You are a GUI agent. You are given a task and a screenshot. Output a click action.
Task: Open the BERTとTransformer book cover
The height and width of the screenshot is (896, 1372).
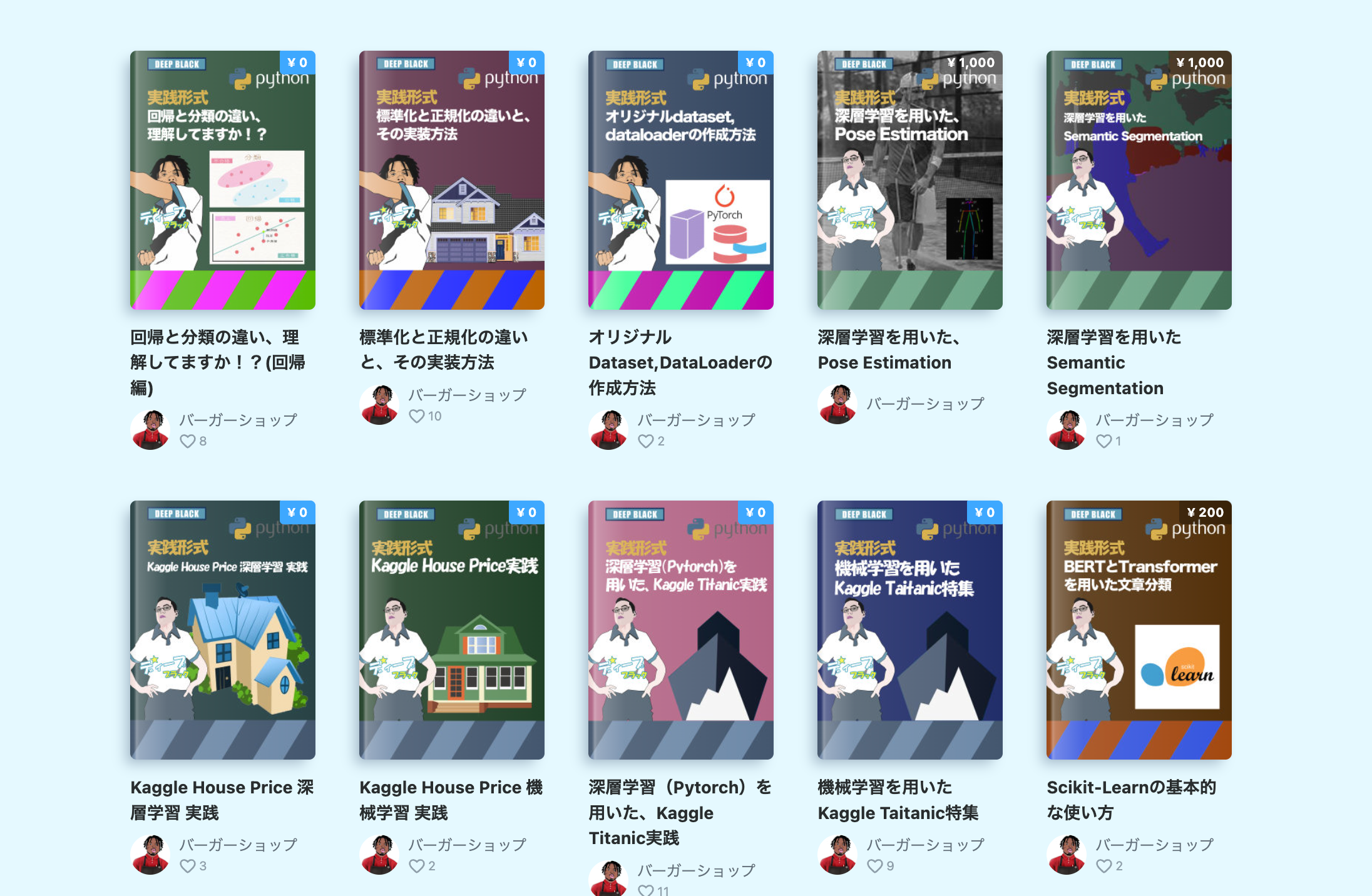click(x=1139, y=630)
